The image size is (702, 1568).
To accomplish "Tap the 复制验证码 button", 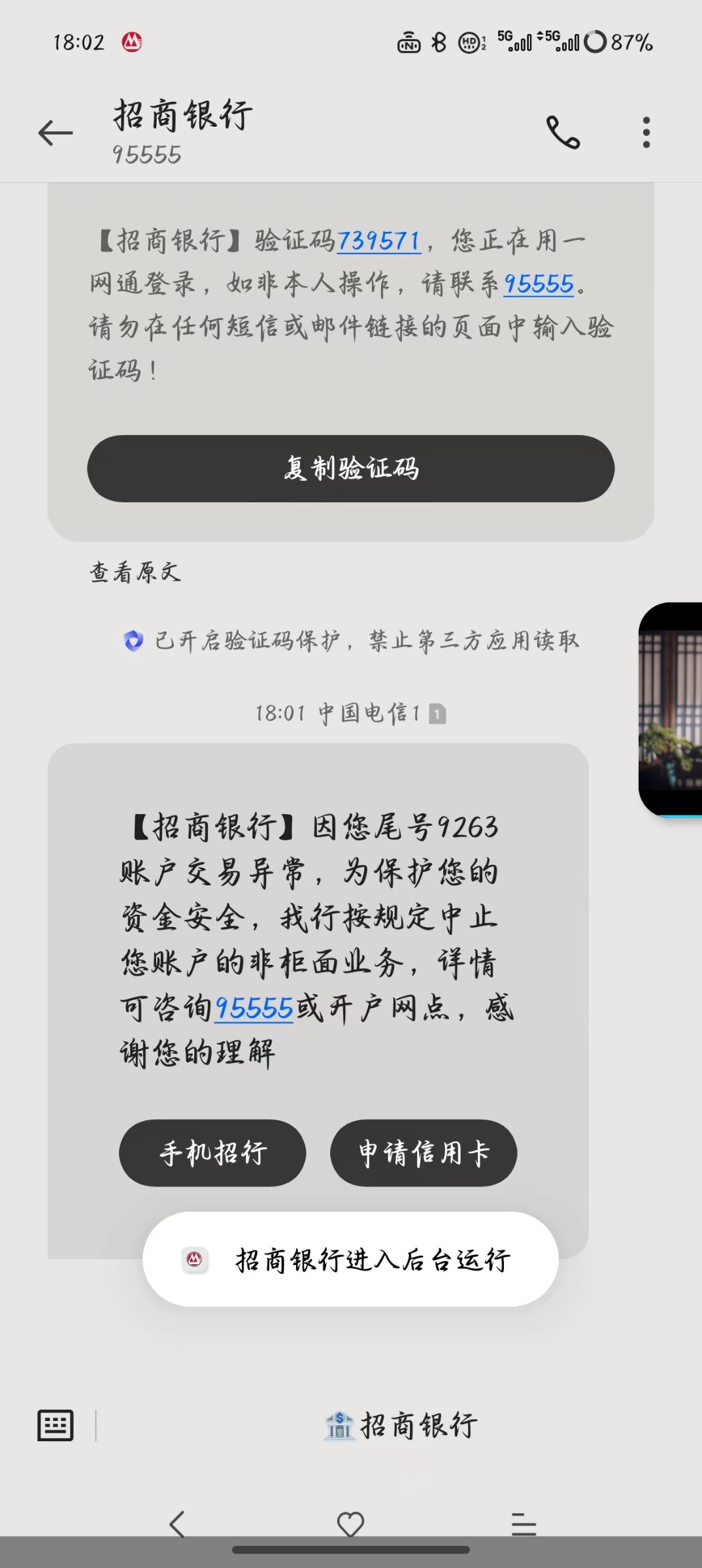I will tap(351, 468).
